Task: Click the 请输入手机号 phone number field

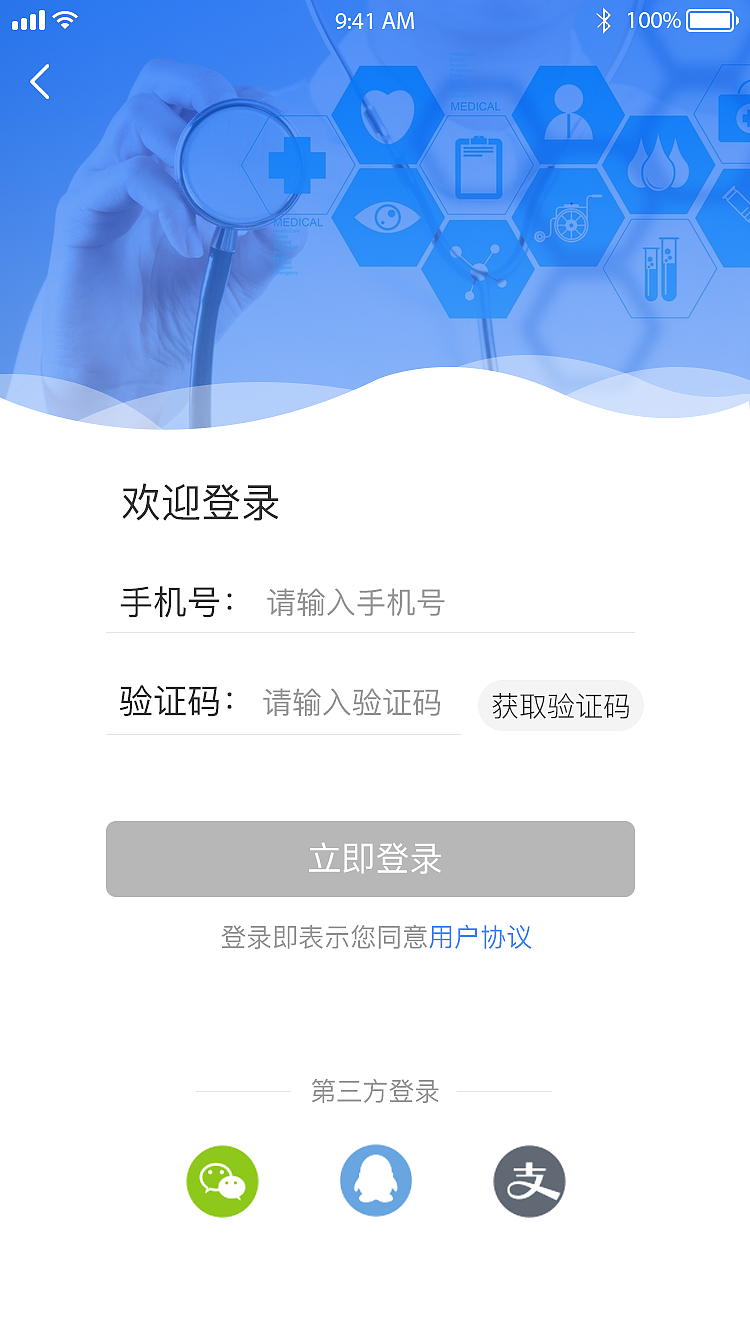Action: 355,603
